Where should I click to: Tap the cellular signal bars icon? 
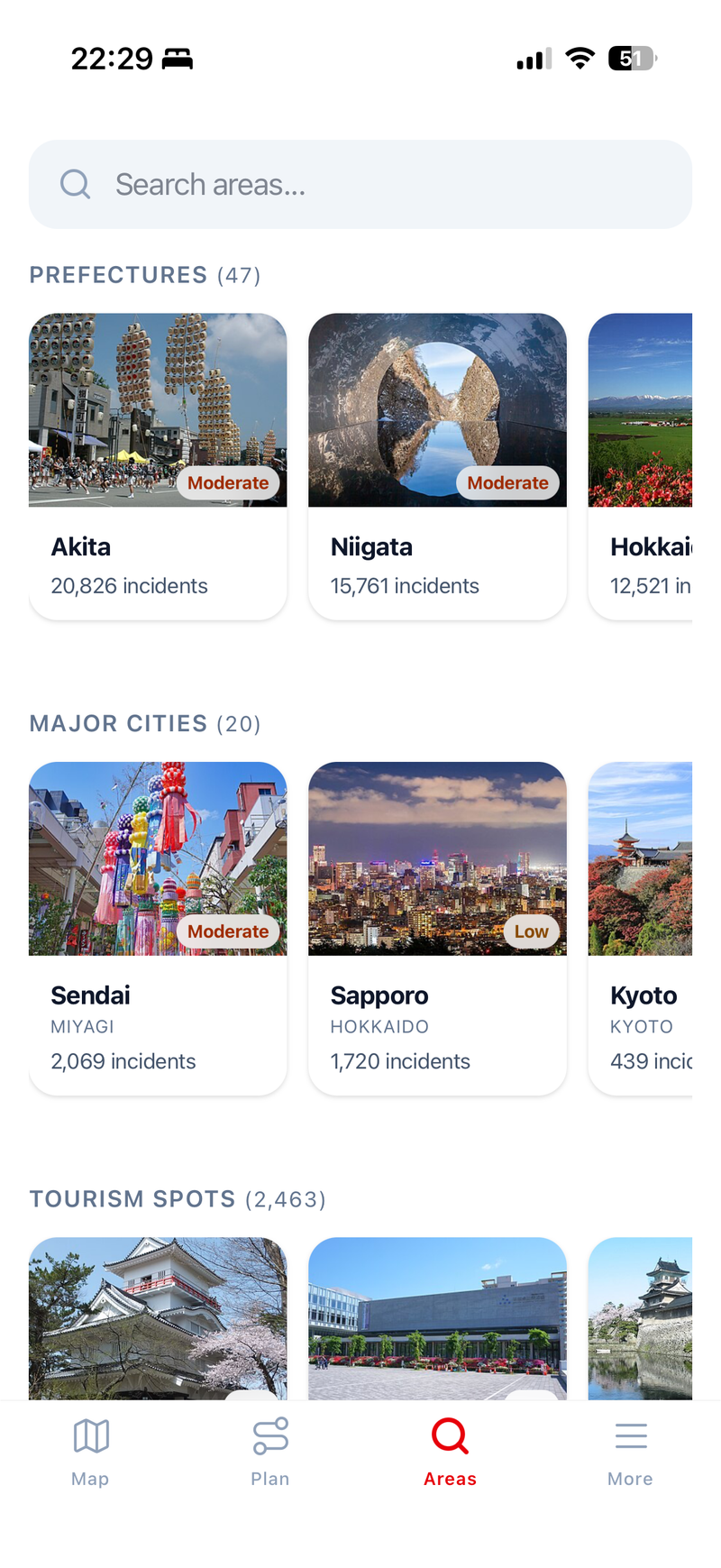coord(532,58)
